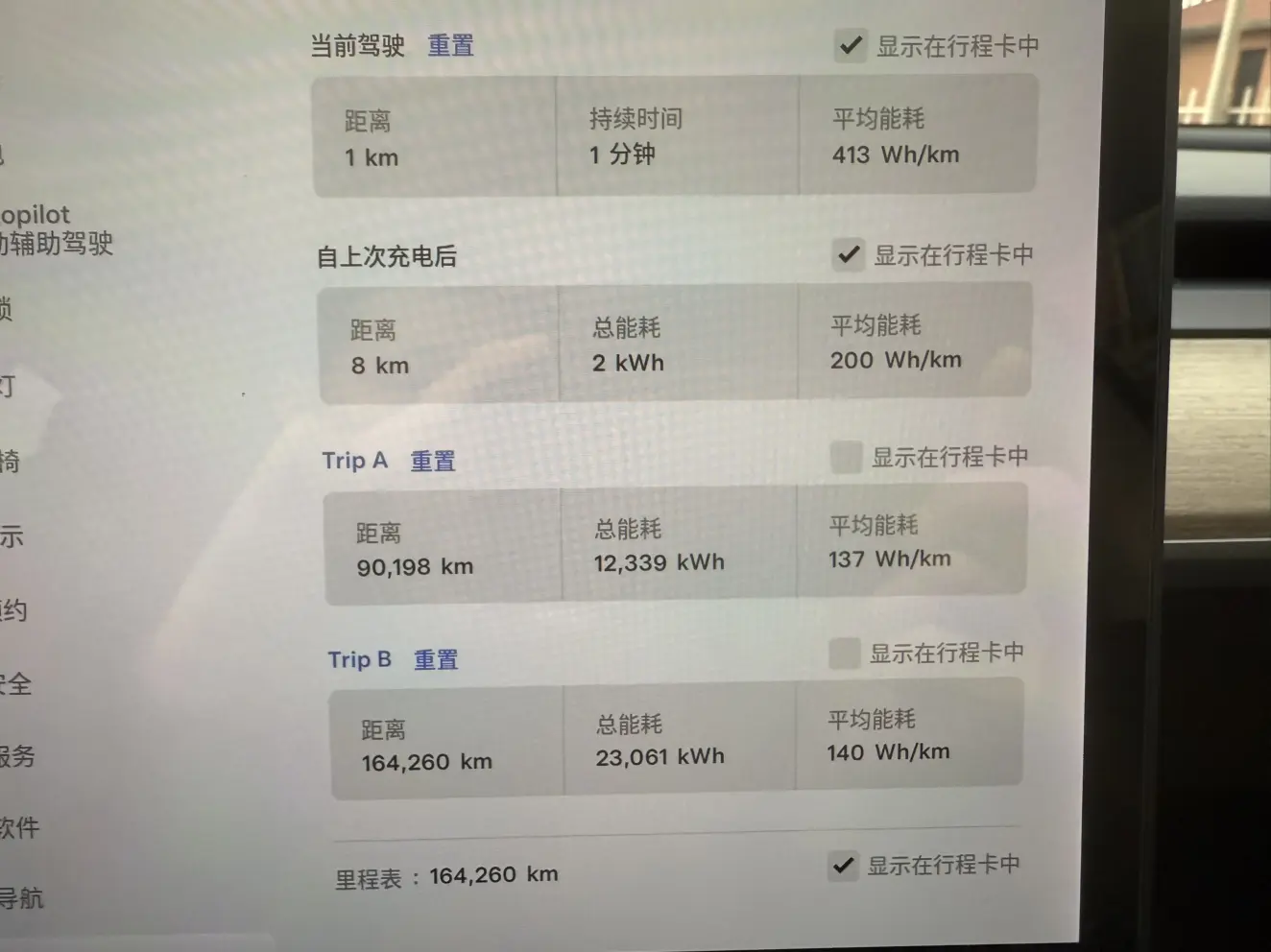Uncheck 显示在行程卡中 for 里程表 odometer

pos(843,866)
